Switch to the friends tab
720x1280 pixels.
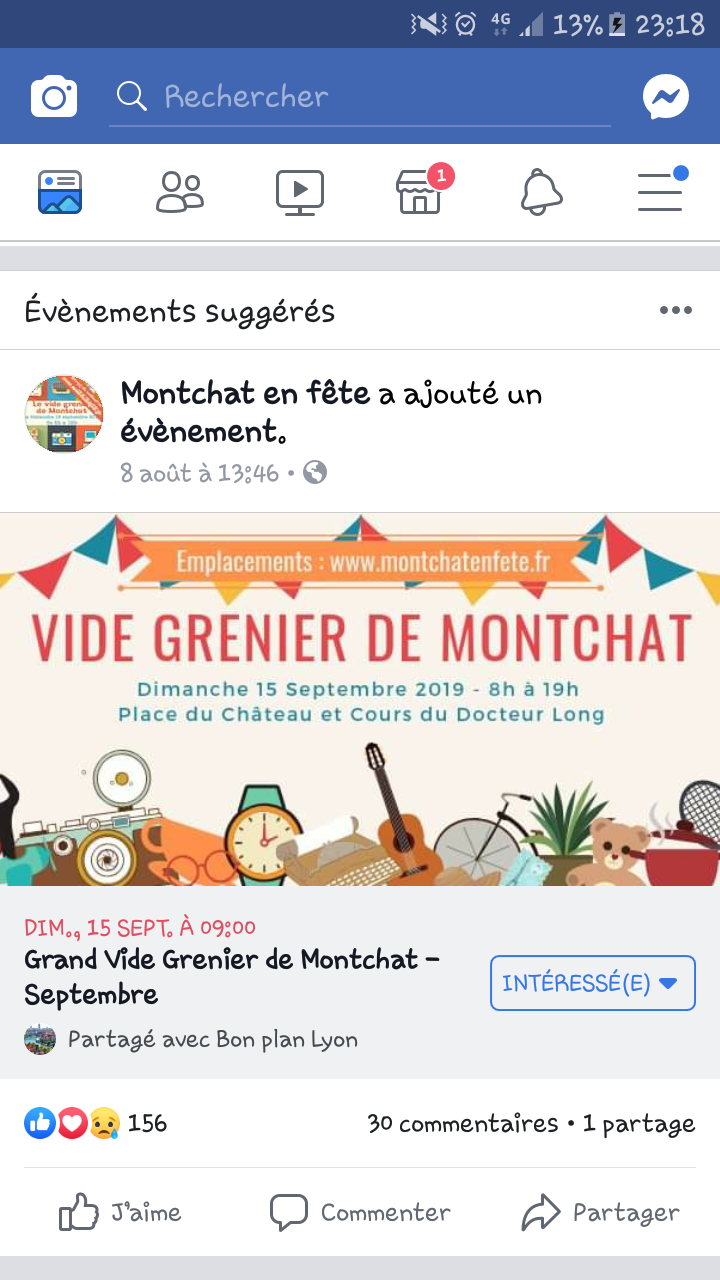[180, 192]
